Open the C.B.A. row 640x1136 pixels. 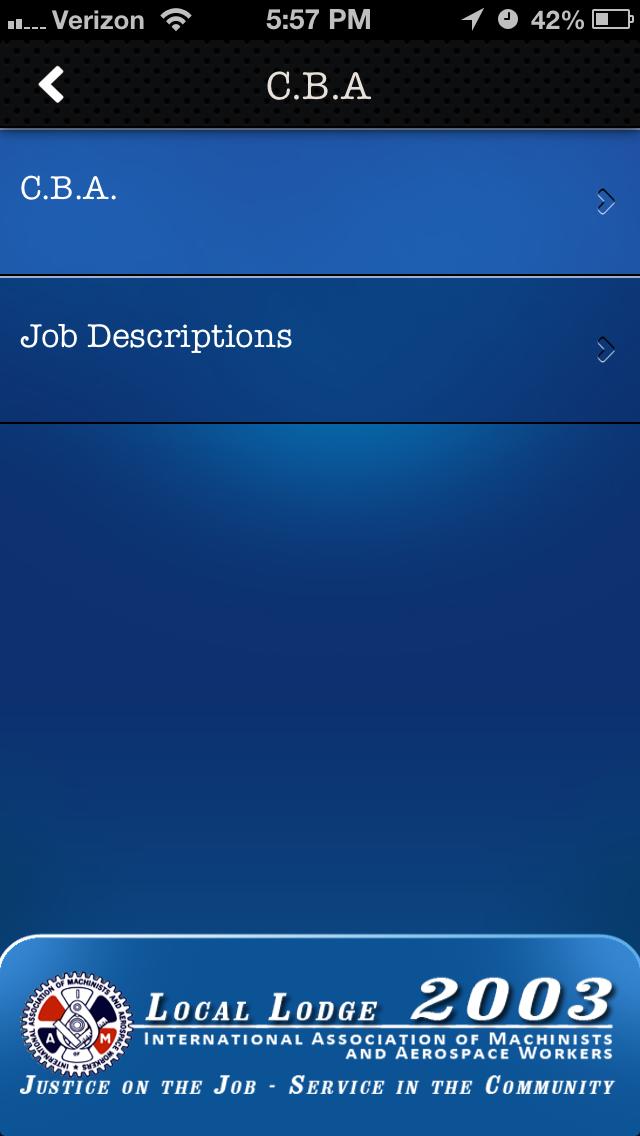coord(320,201)
